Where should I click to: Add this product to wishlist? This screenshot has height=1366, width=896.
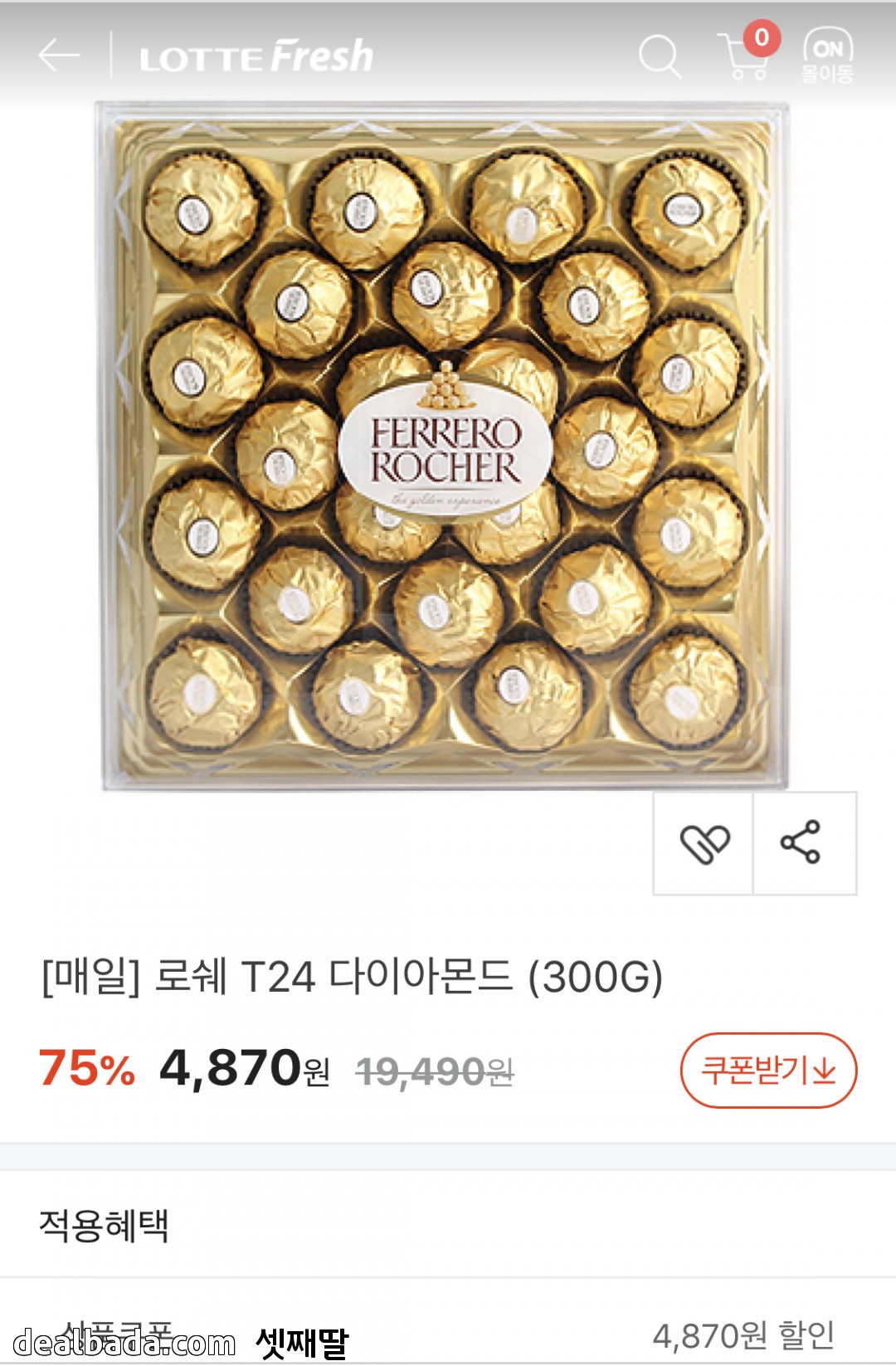click(x=704, y=844)
